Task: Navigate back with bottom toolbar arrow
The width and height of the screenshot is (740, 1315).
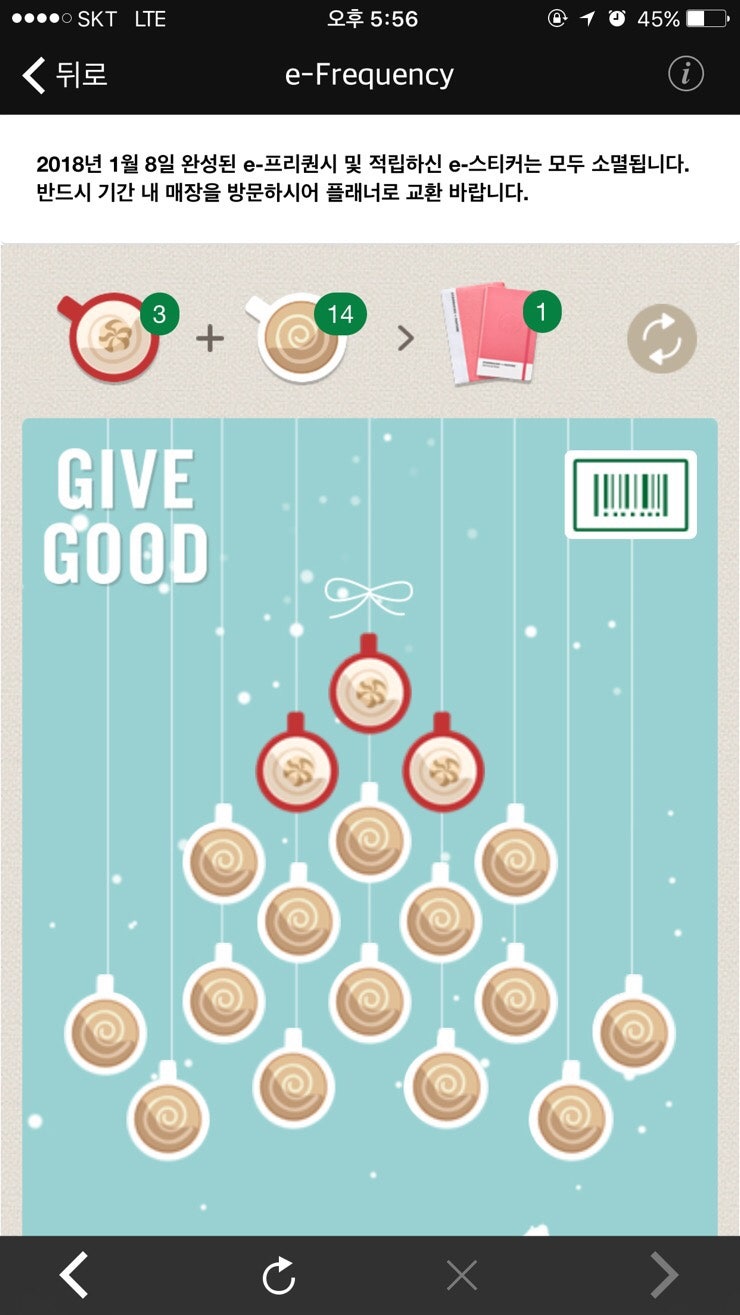Action: pyautogui.click(x=74, y=1275)
